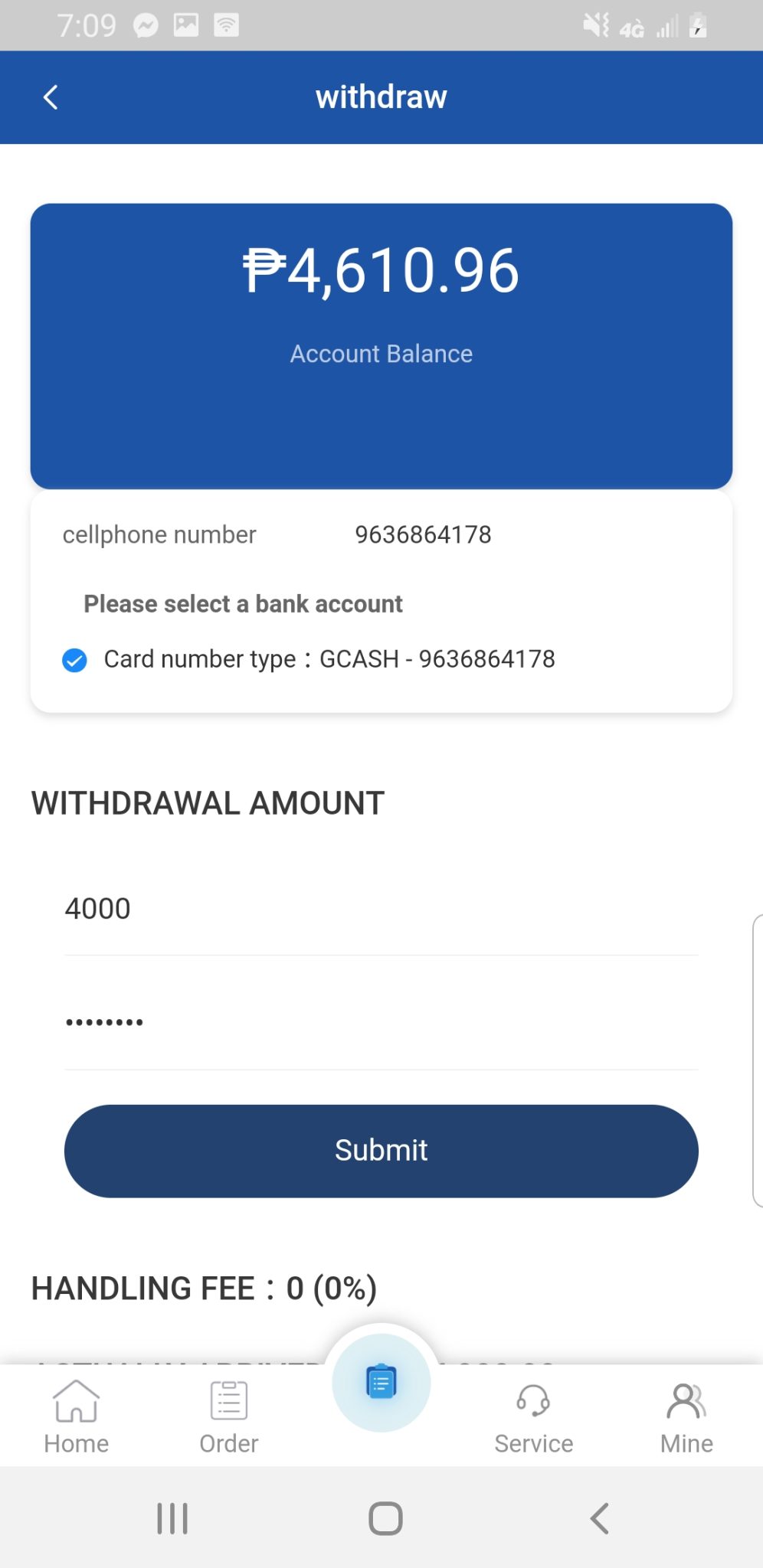The height and width of the screenshot is (1568, 763).
Task: Switch to the Mine tab
Action: pyautogui.click(x=686, y=1416)
